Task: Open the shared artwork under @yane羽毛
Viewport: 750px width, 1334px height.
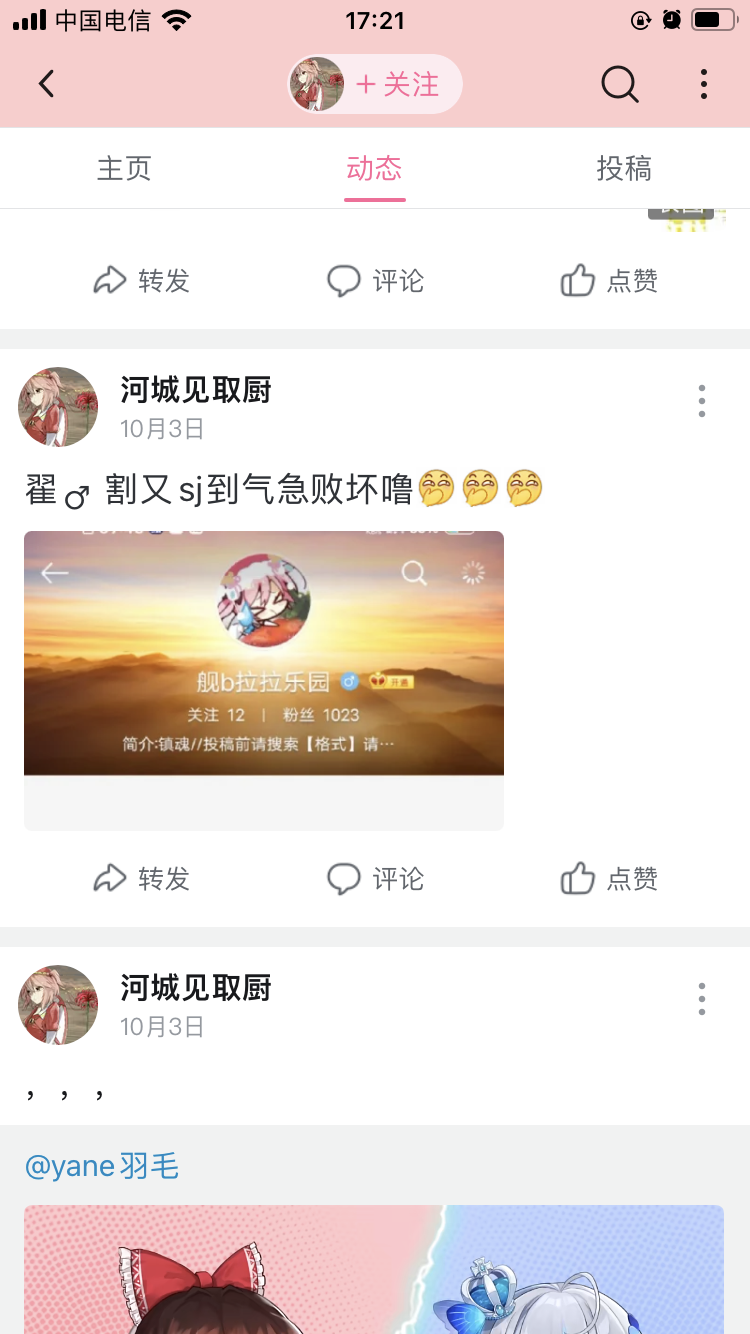Action: [x=374, y=1270]
